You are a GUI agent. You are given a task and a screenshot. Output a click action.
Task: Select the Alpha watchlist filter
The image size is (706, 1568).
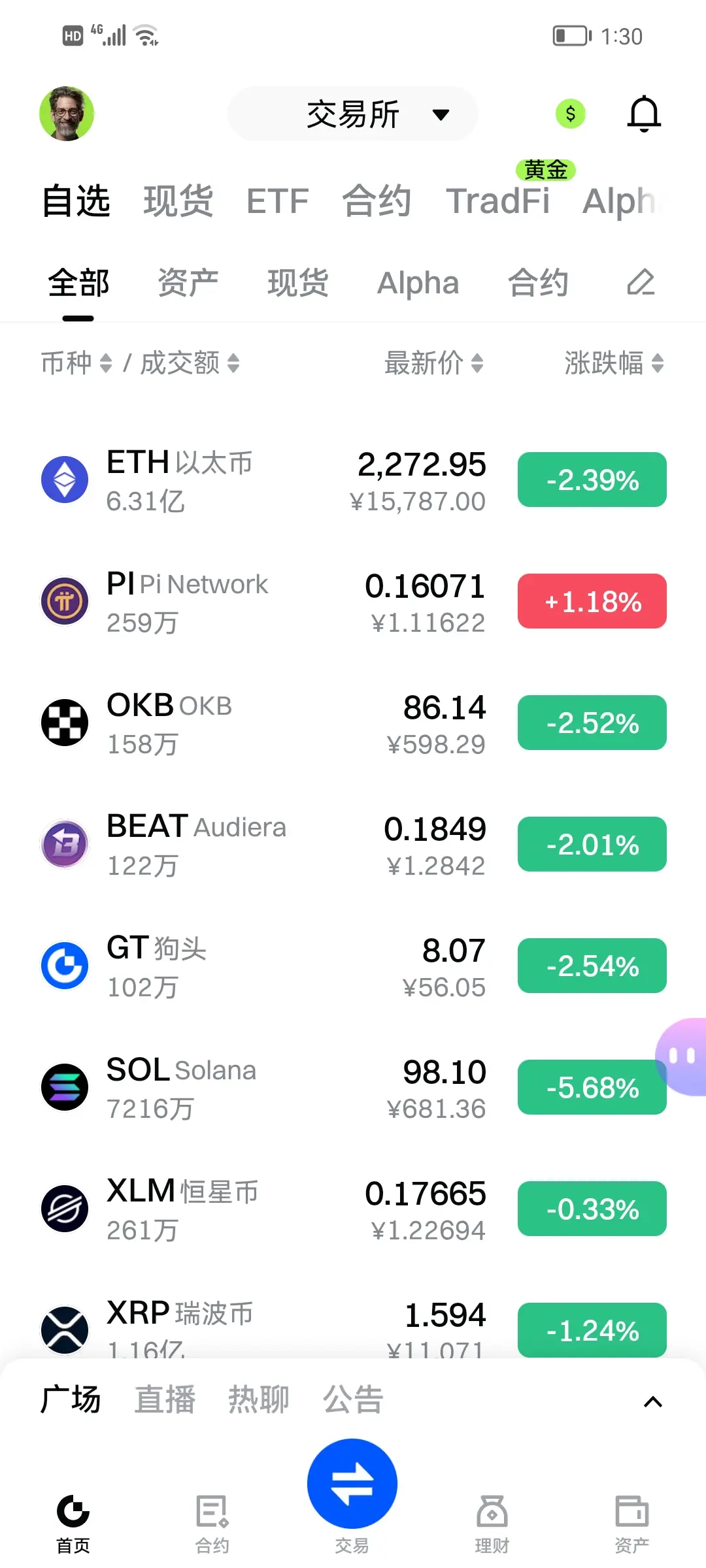[418, 283]
